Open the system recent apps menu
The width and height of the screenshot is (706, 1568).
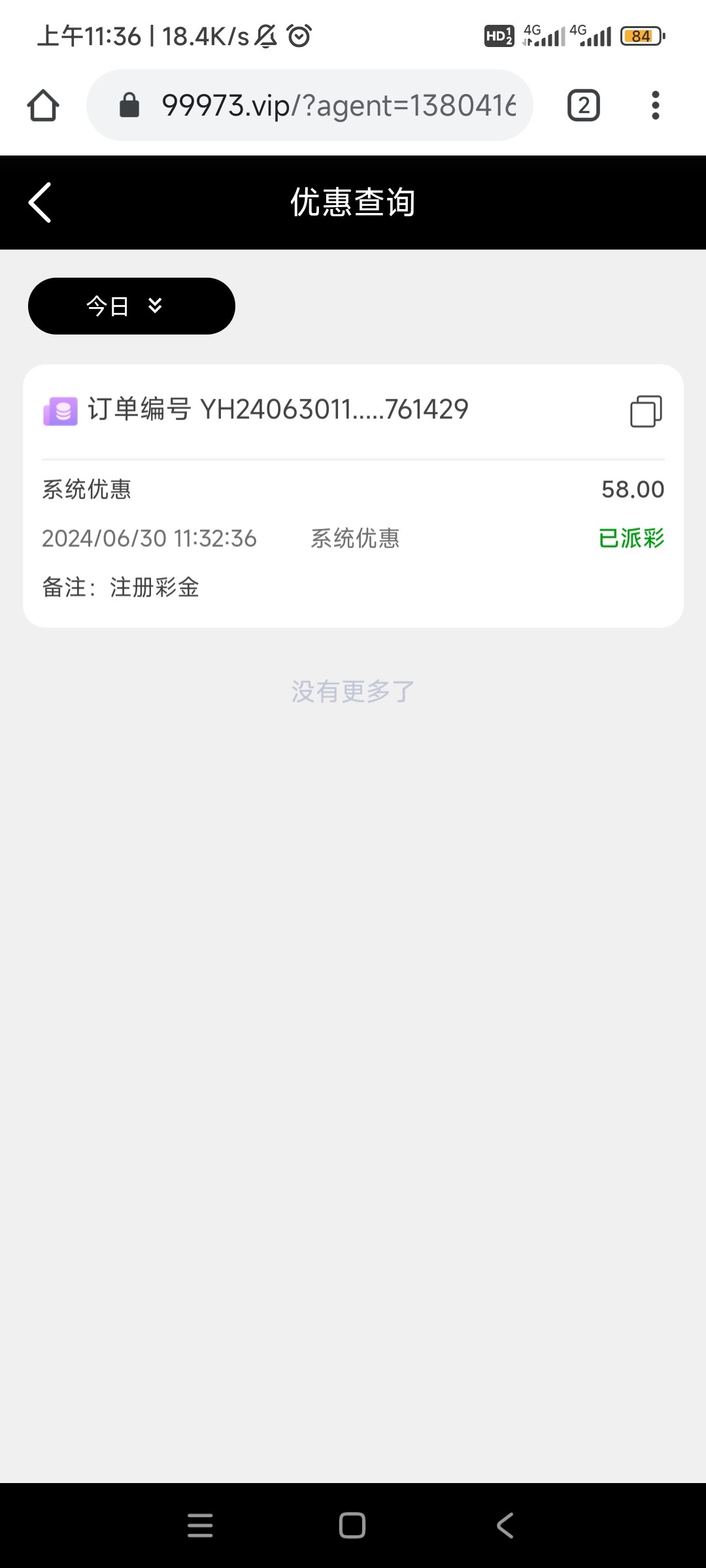pyautogui.click(x=200, y=1526)
